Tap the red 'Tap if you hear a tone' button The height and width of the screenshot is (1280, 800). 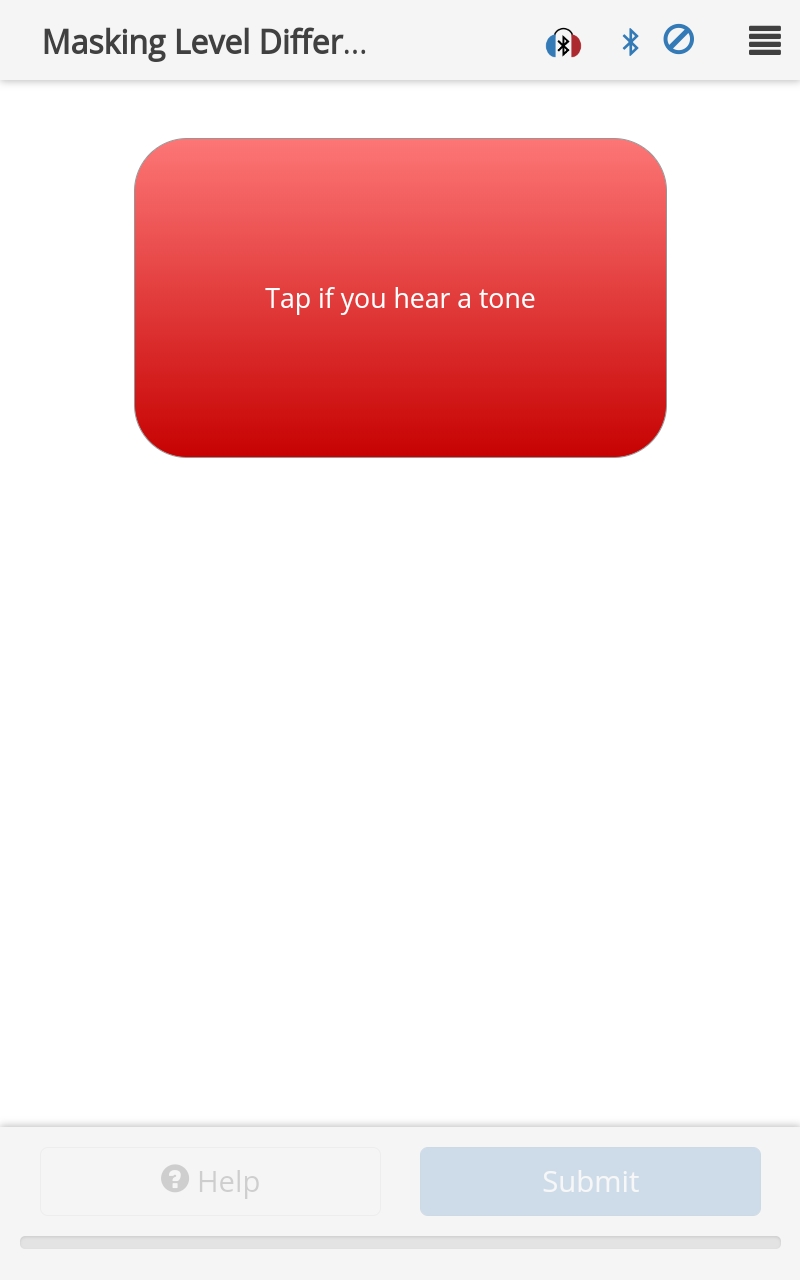[x=400, y=298]
